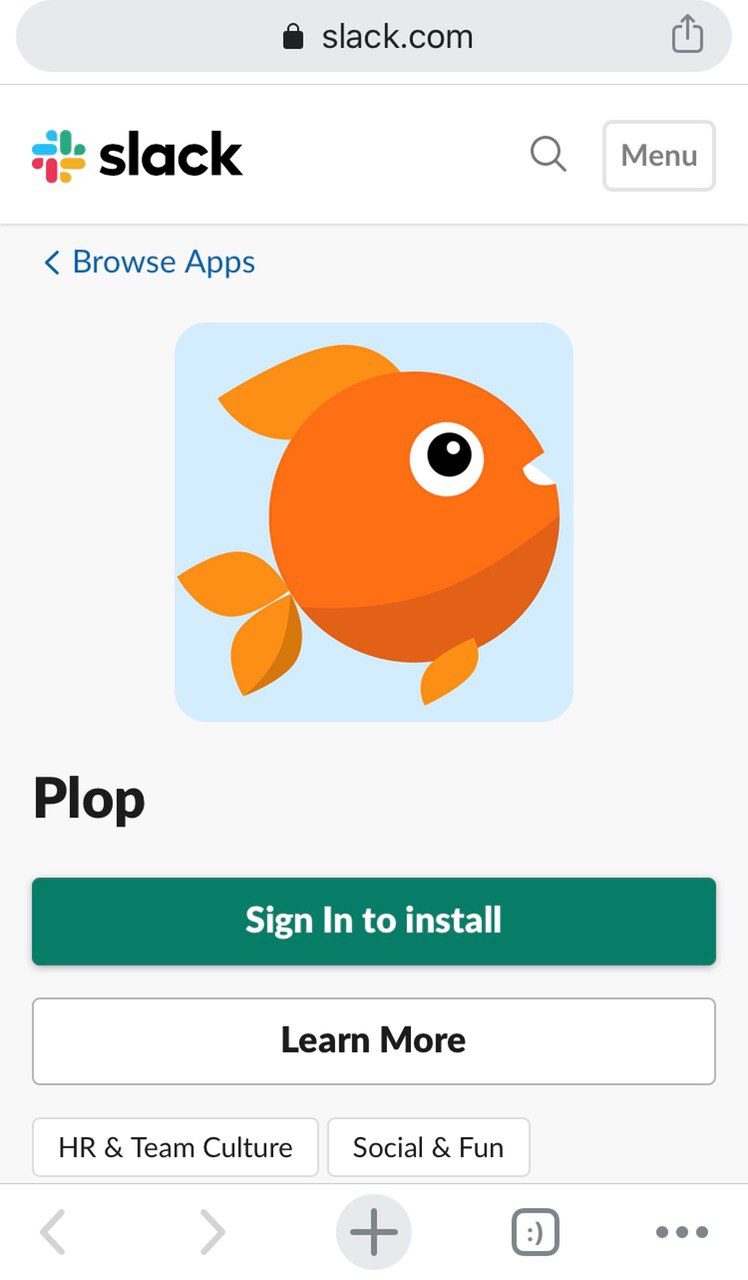
Task: Open the search magnifier icon
Action: coord(548,155)
